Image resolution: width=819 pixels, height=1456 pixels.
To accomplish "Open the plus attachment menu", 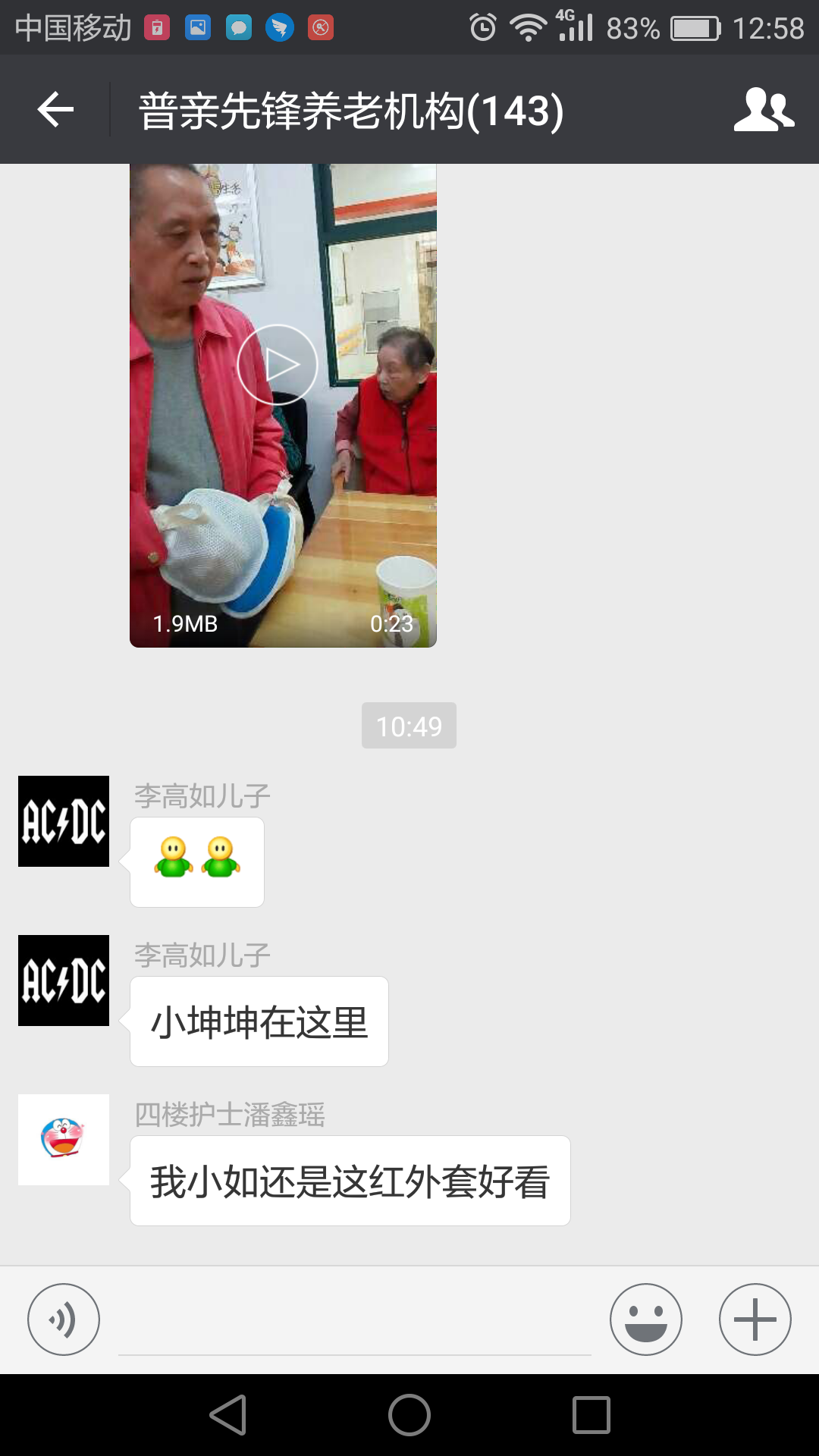I will click(755, 1319).
